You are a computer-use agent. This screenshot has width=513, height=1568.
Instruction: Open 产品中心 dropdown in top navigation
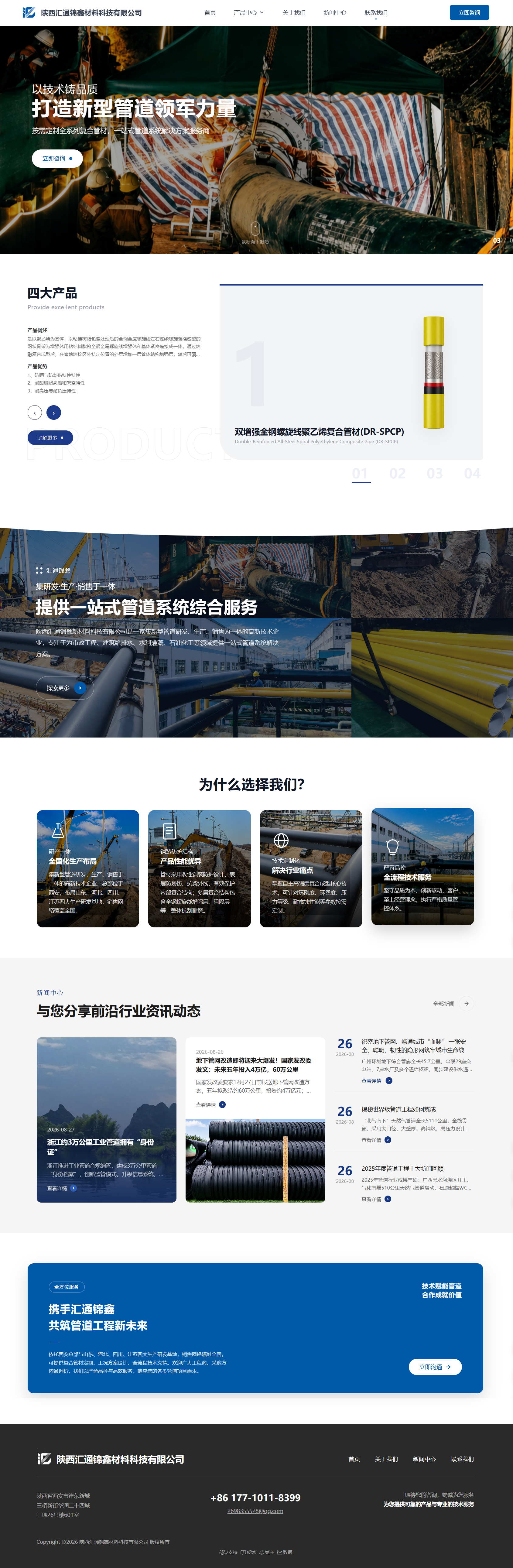[x=248, y=13]
